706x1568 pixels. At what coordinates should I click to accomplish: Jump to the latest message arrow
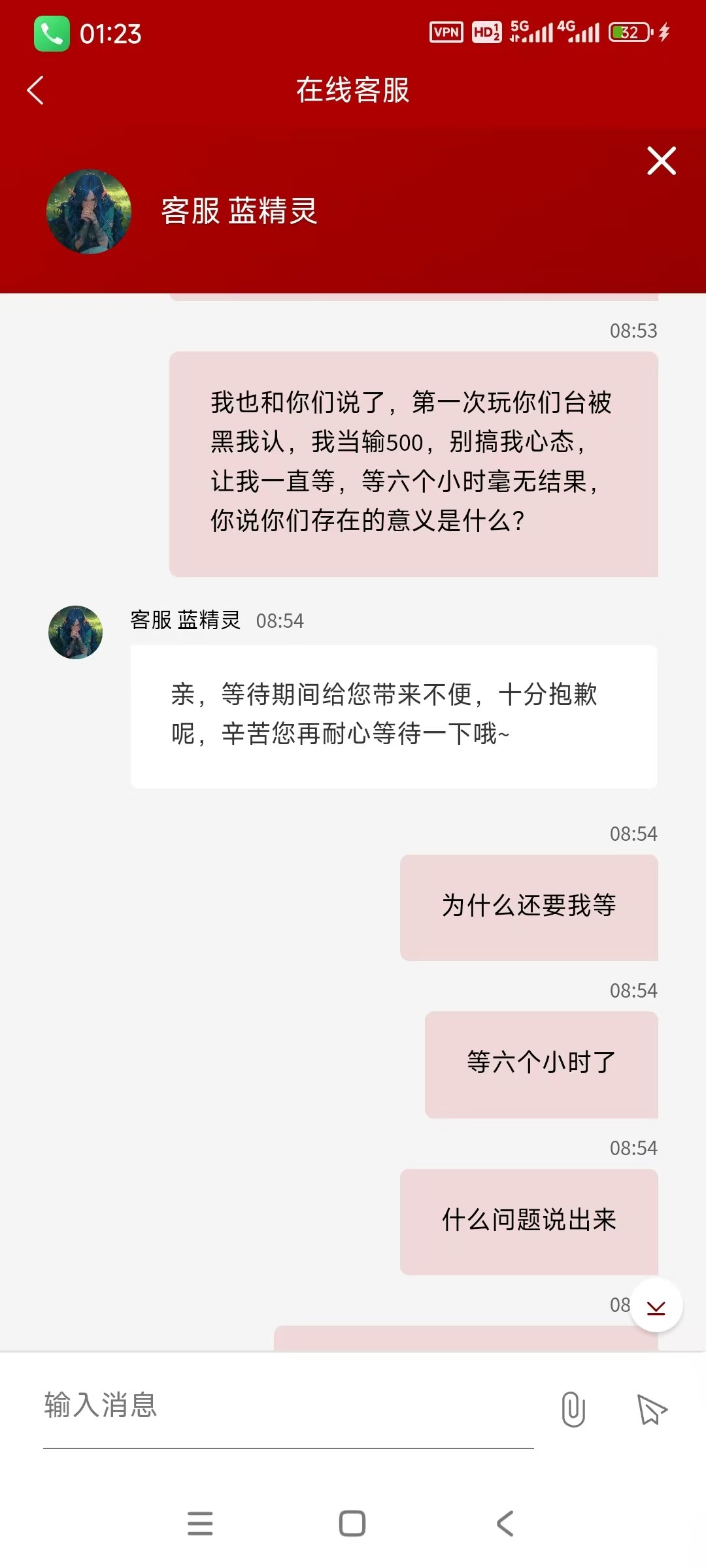click(656, 1306)
